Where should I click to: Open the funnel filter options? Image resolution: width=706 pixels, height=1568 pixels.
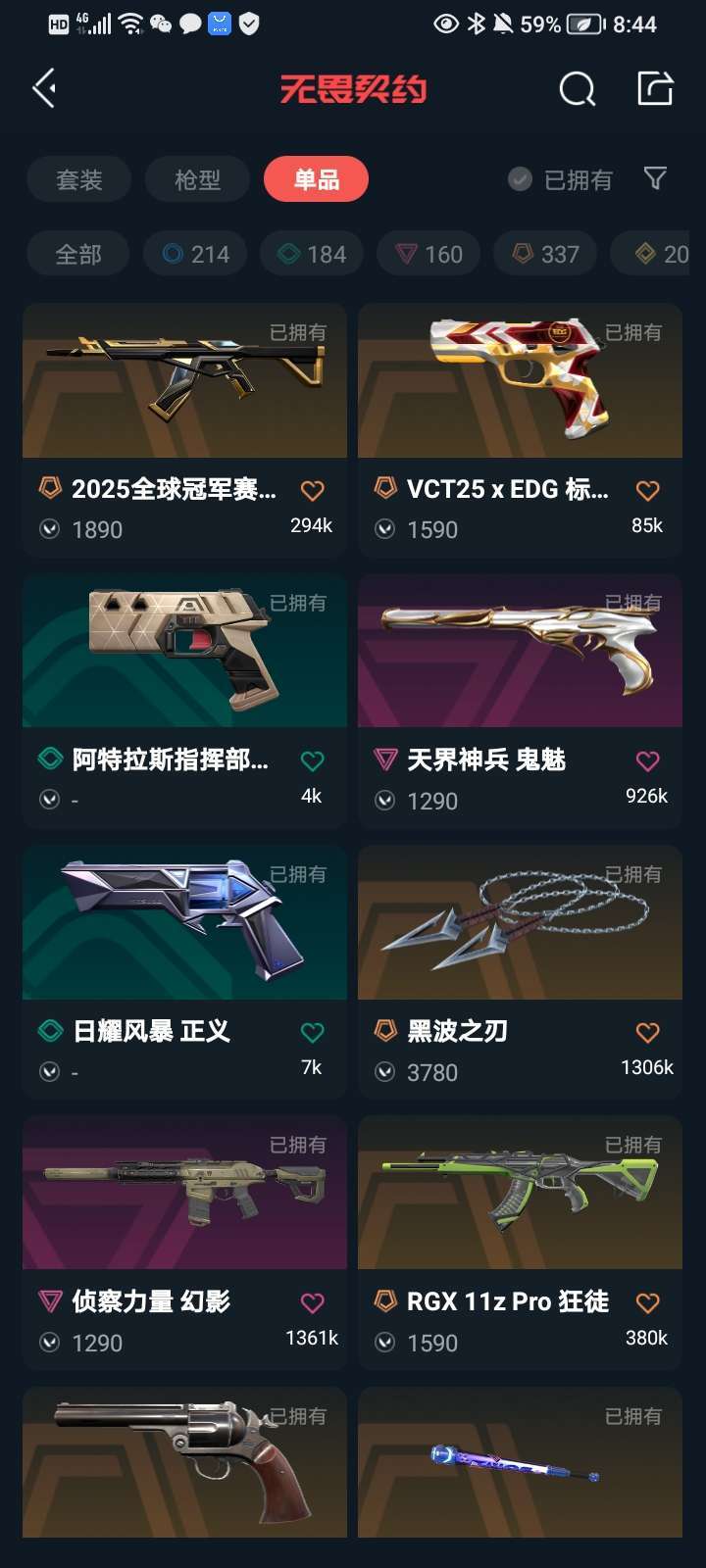click(x=655, y=178)
